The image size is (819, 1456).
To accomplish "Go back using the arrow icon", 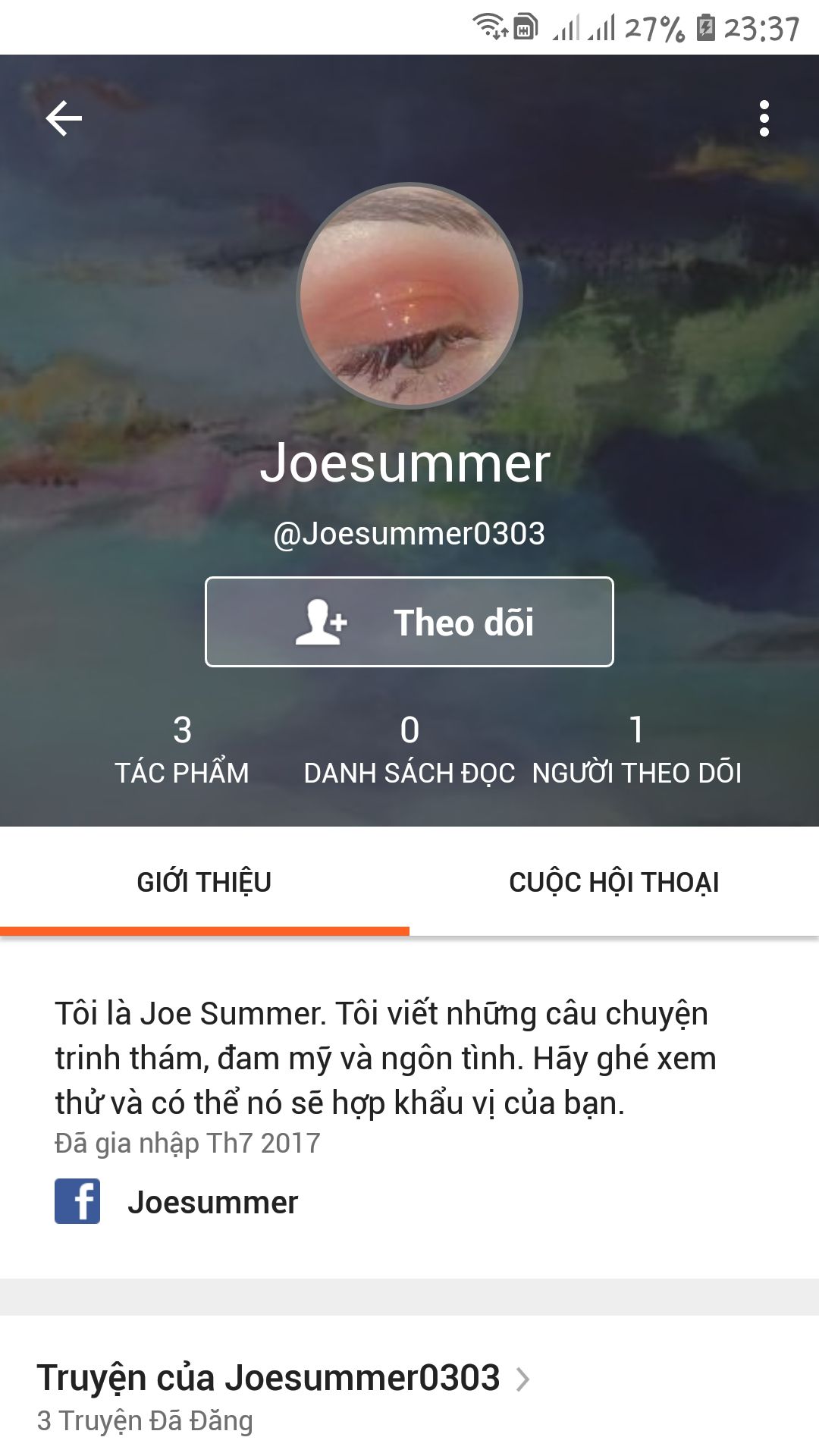I will tap(64, 118).
